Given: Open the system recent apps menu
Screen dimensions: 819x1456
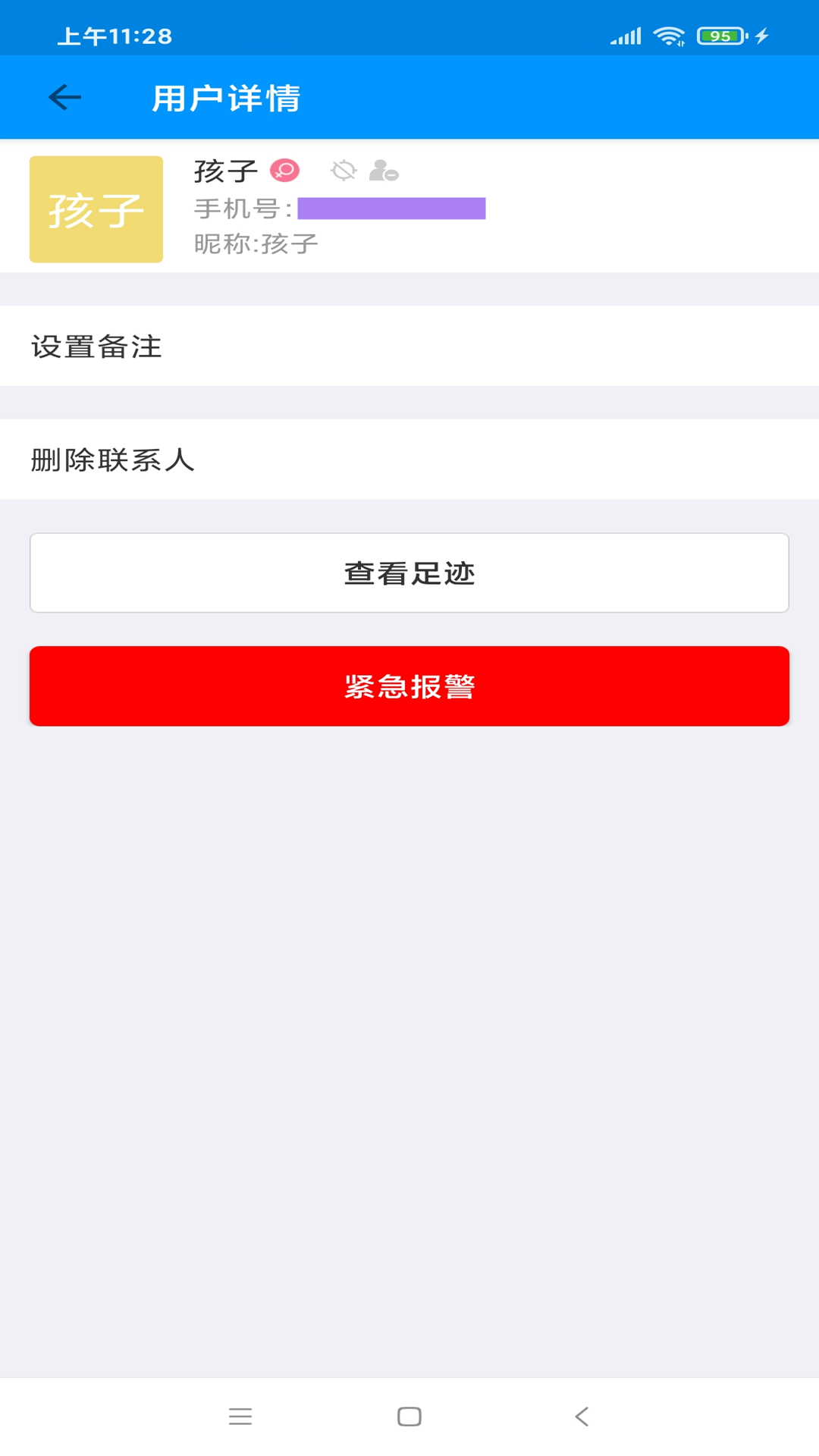Looking at the screenshot, I should tap(240, 1417).
